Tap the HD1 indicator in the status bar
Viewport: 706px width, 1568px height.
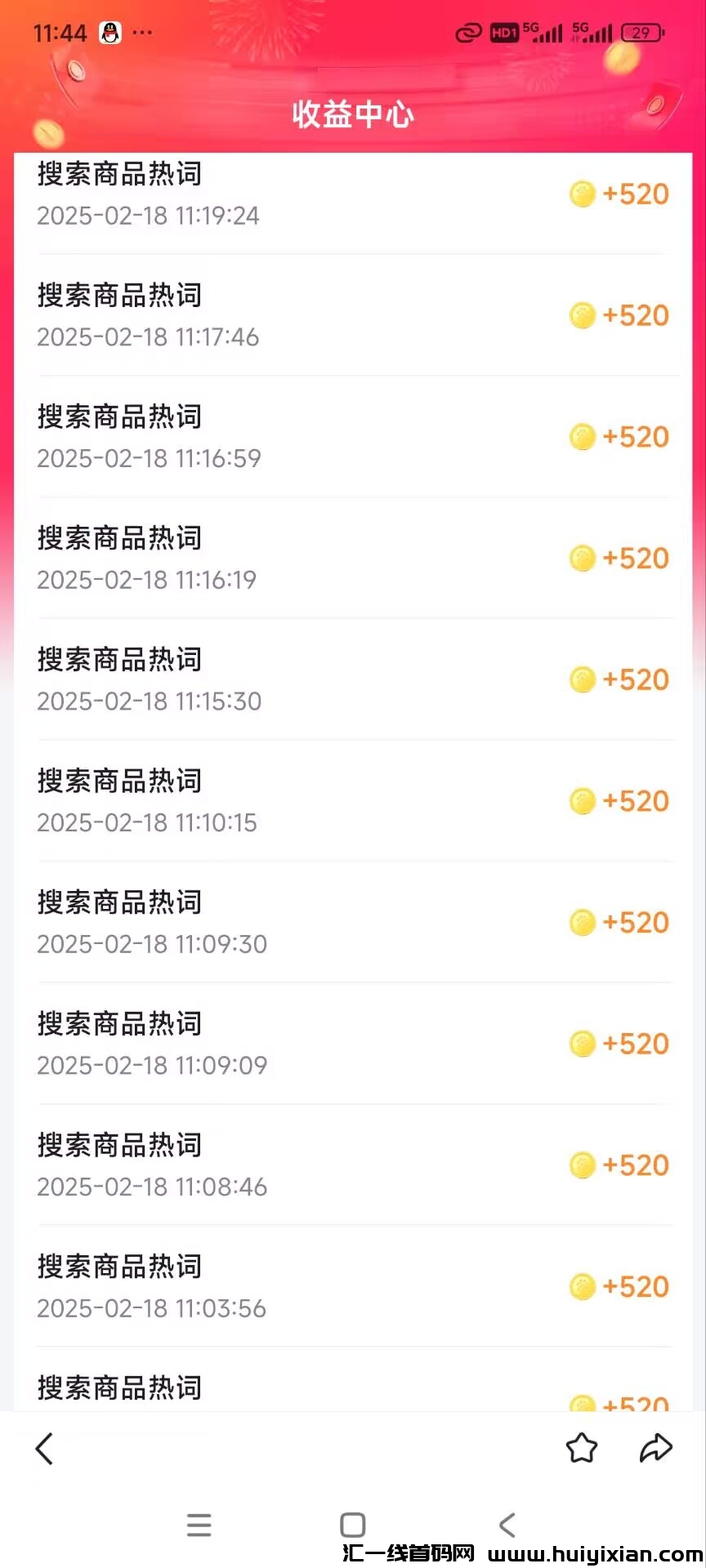pos(504,33)
